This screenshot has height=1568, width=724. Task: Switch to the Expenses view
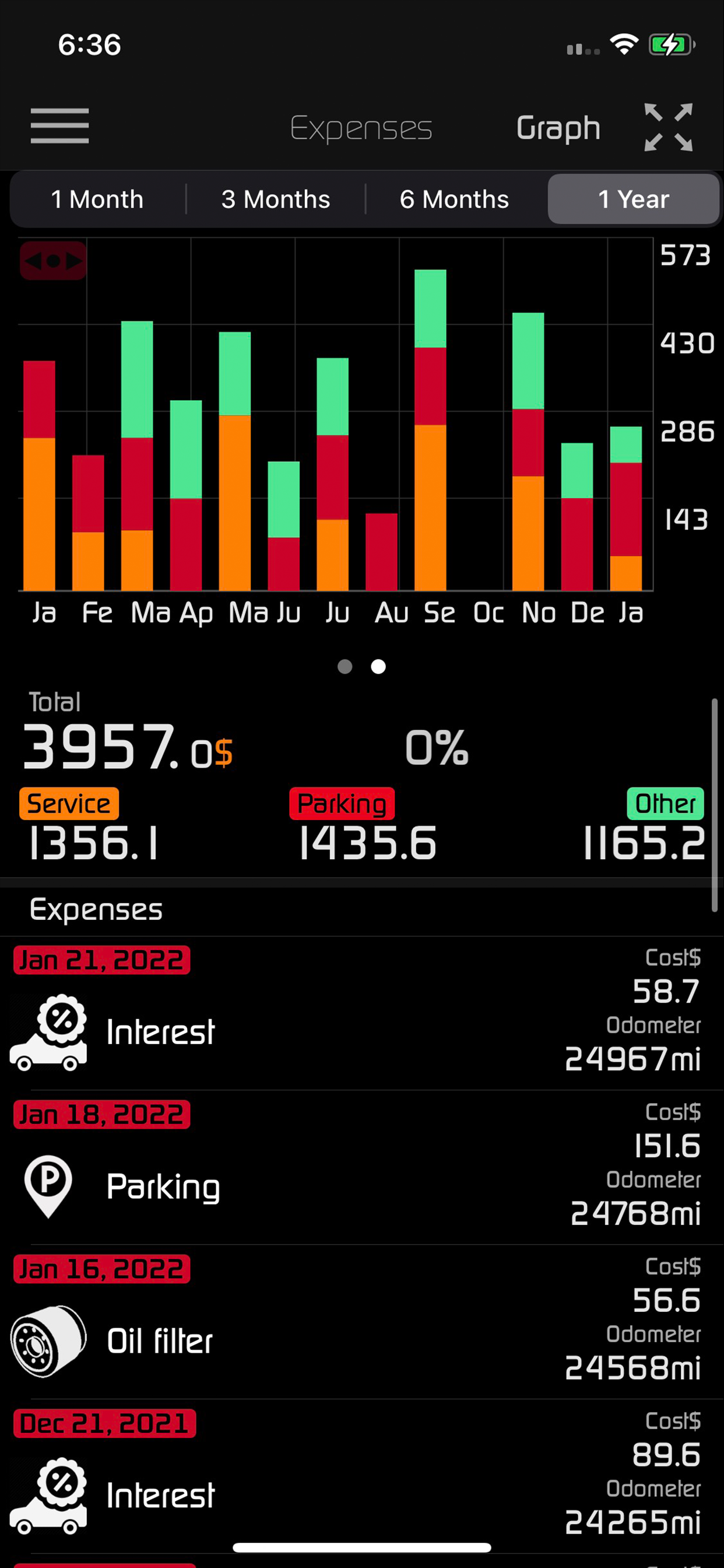tap(361, 128)
